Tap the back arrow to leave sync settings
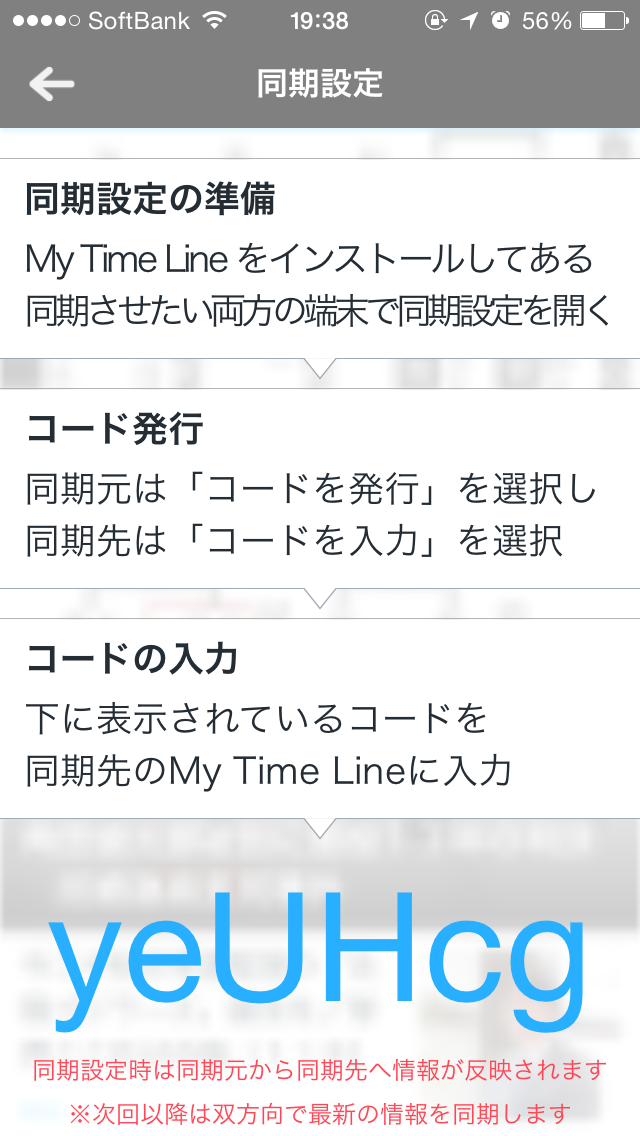This screenshot has height=1136, width=640. (x=52, y=84)
